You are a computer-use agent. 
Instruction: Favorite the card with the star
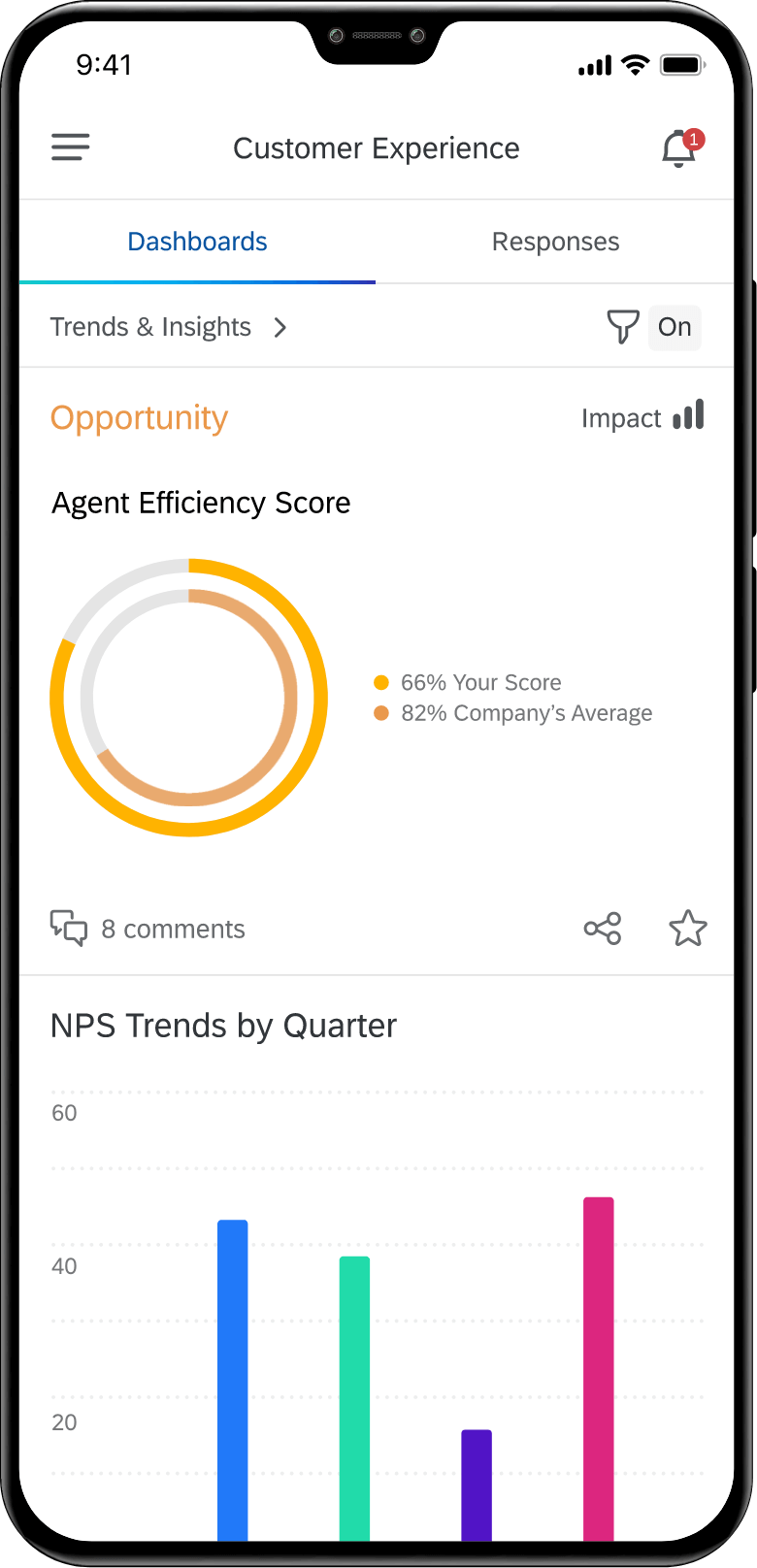[688, 929]
